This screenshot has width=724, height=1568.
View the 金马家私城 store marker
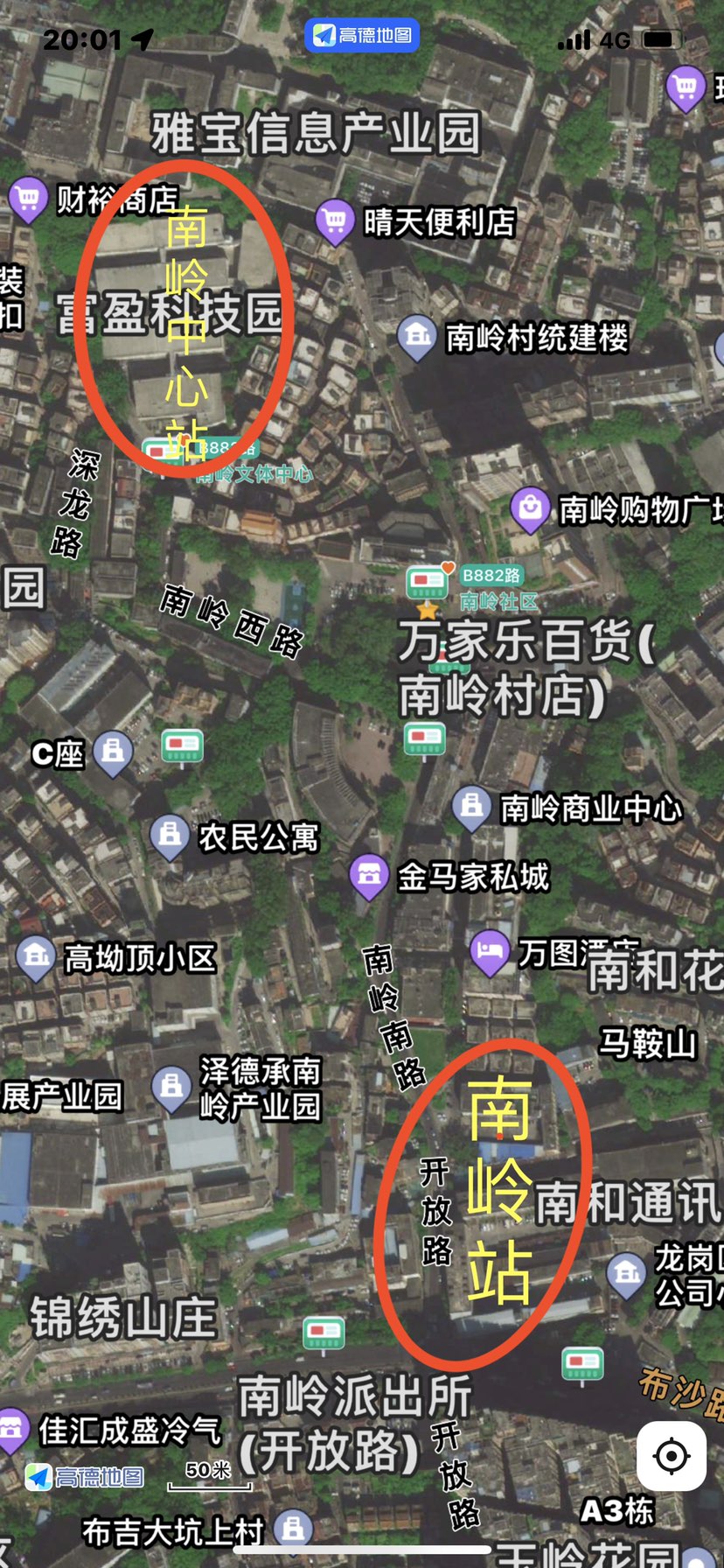point(368,874)
